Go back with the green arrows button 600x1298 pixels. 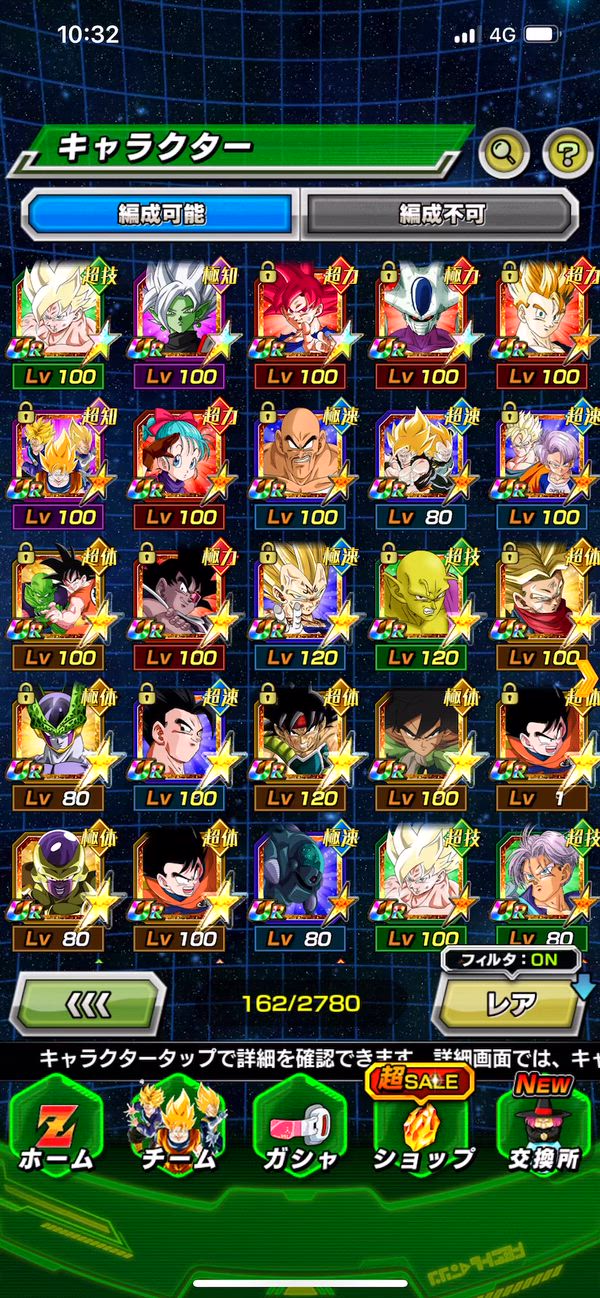pyautogui.click(x=90, y=1001)
